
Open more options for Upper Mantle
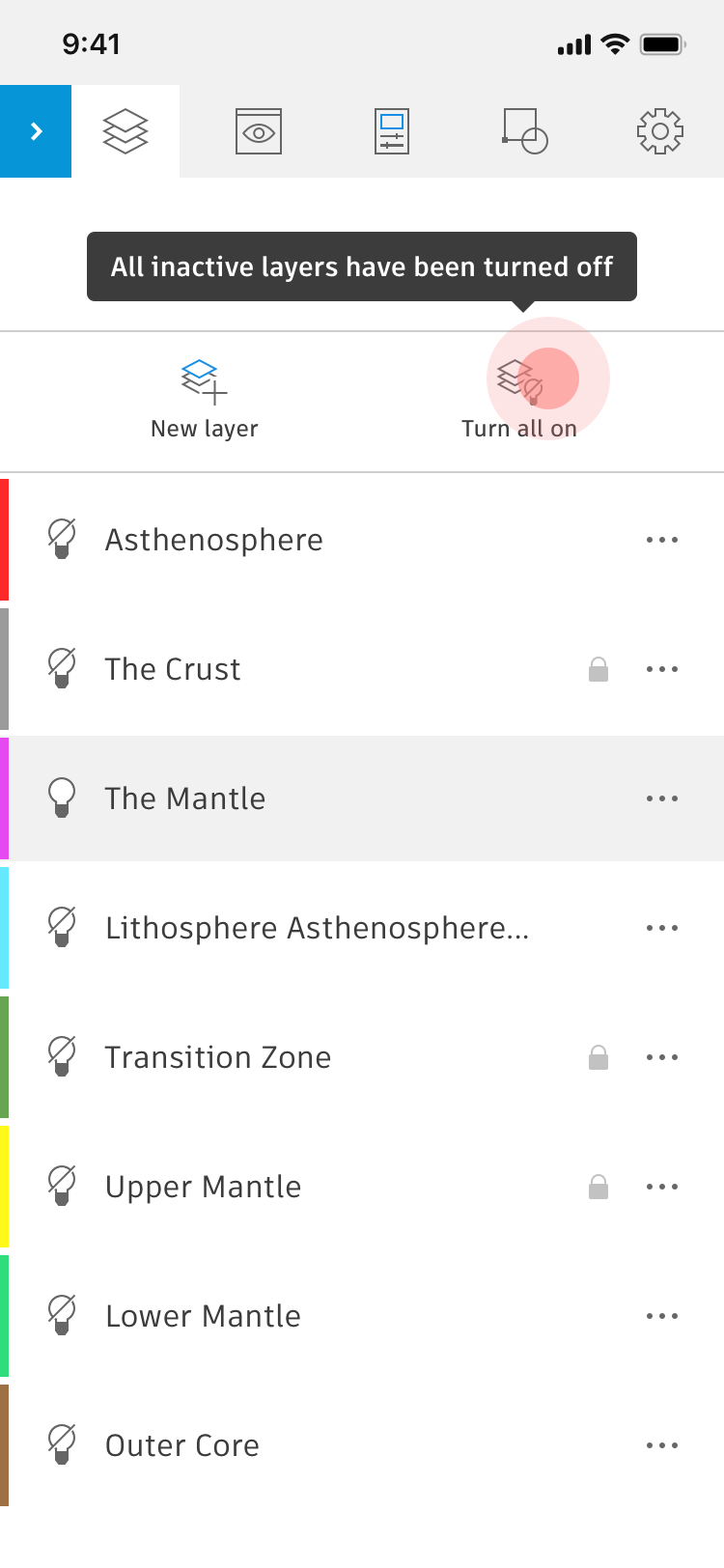click(x=662, y=1187)
